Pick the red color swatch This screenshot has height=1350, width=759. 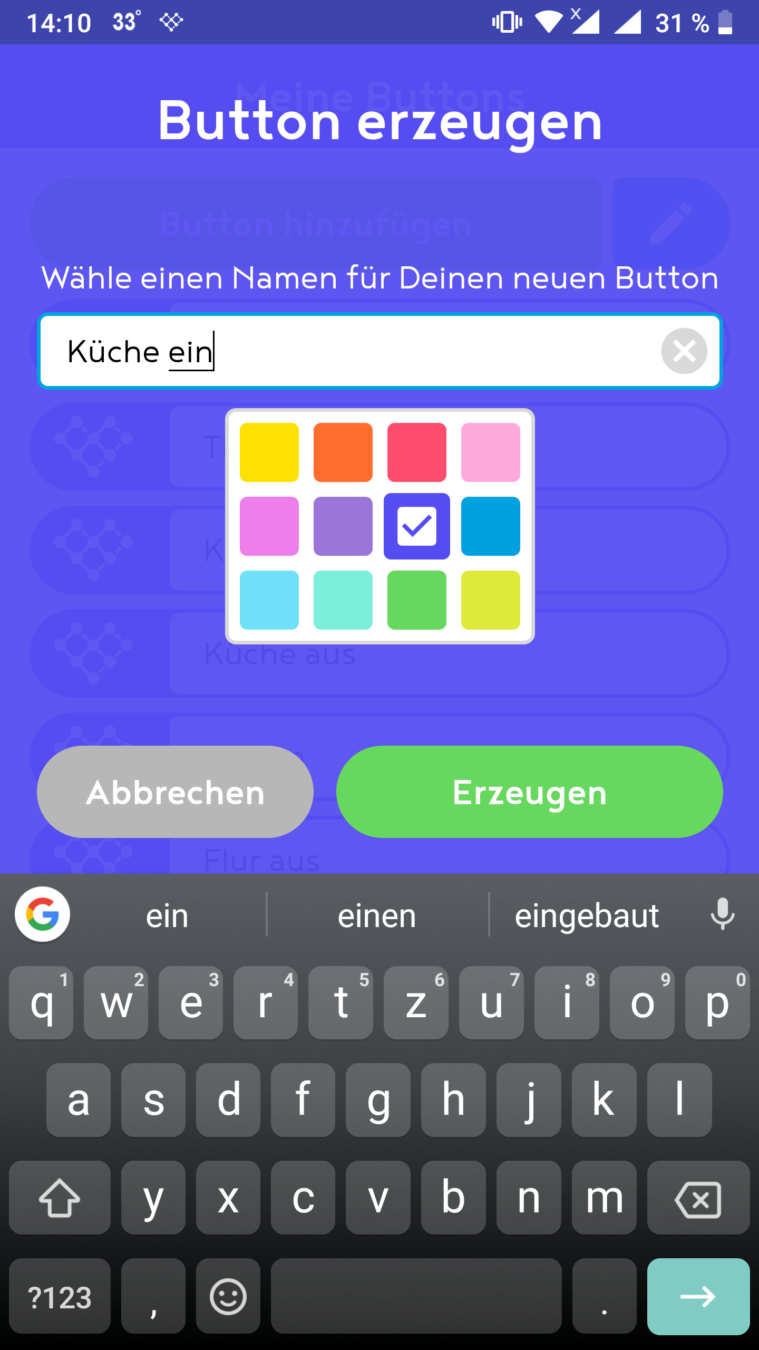point(417,452)
